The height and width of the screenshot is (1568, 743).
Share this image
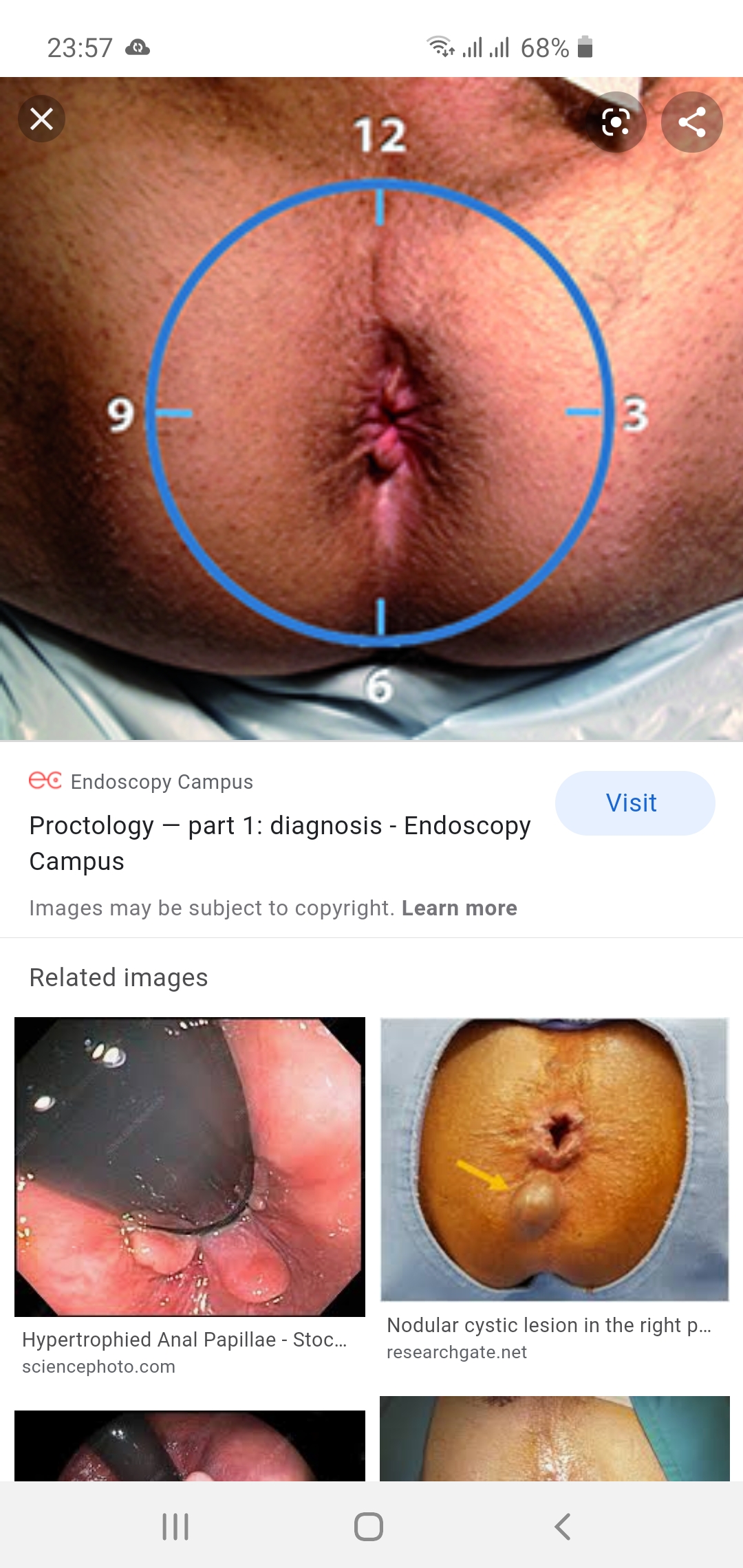[691, 122]
